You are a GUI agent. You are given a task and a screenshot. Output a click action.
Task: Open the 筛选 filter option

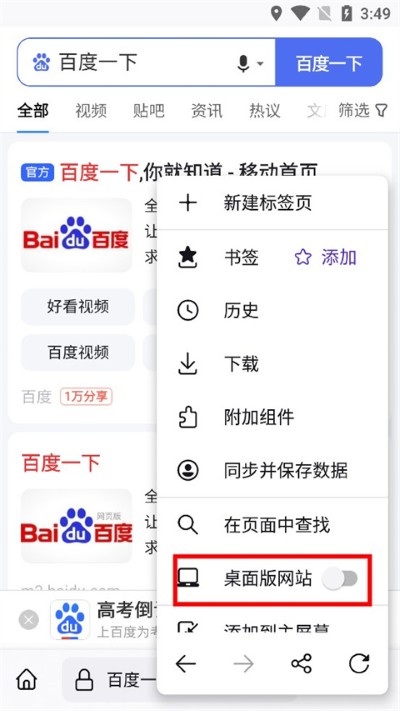tap(363, 110)
